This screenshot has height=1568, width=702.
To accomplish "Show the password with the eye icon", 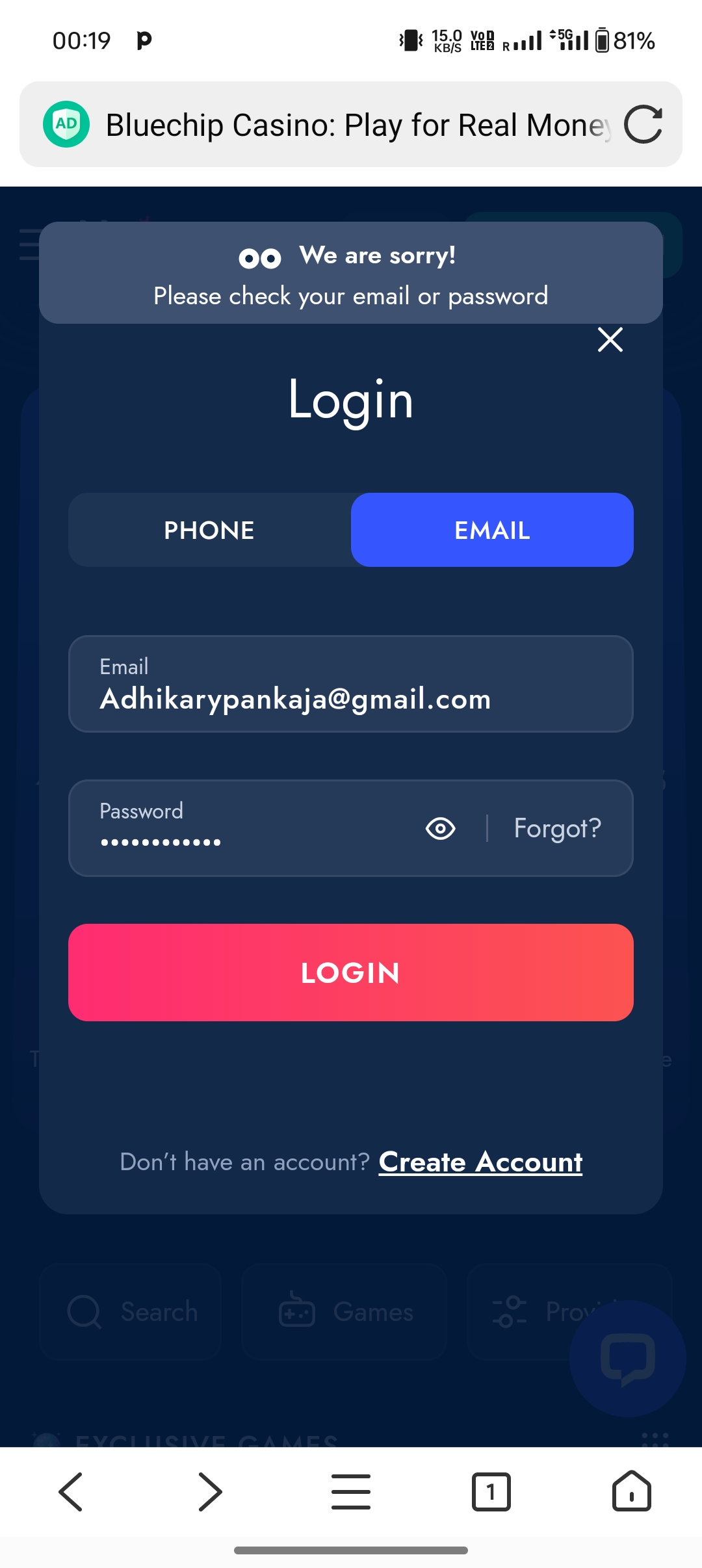I will tap(440, 828).
